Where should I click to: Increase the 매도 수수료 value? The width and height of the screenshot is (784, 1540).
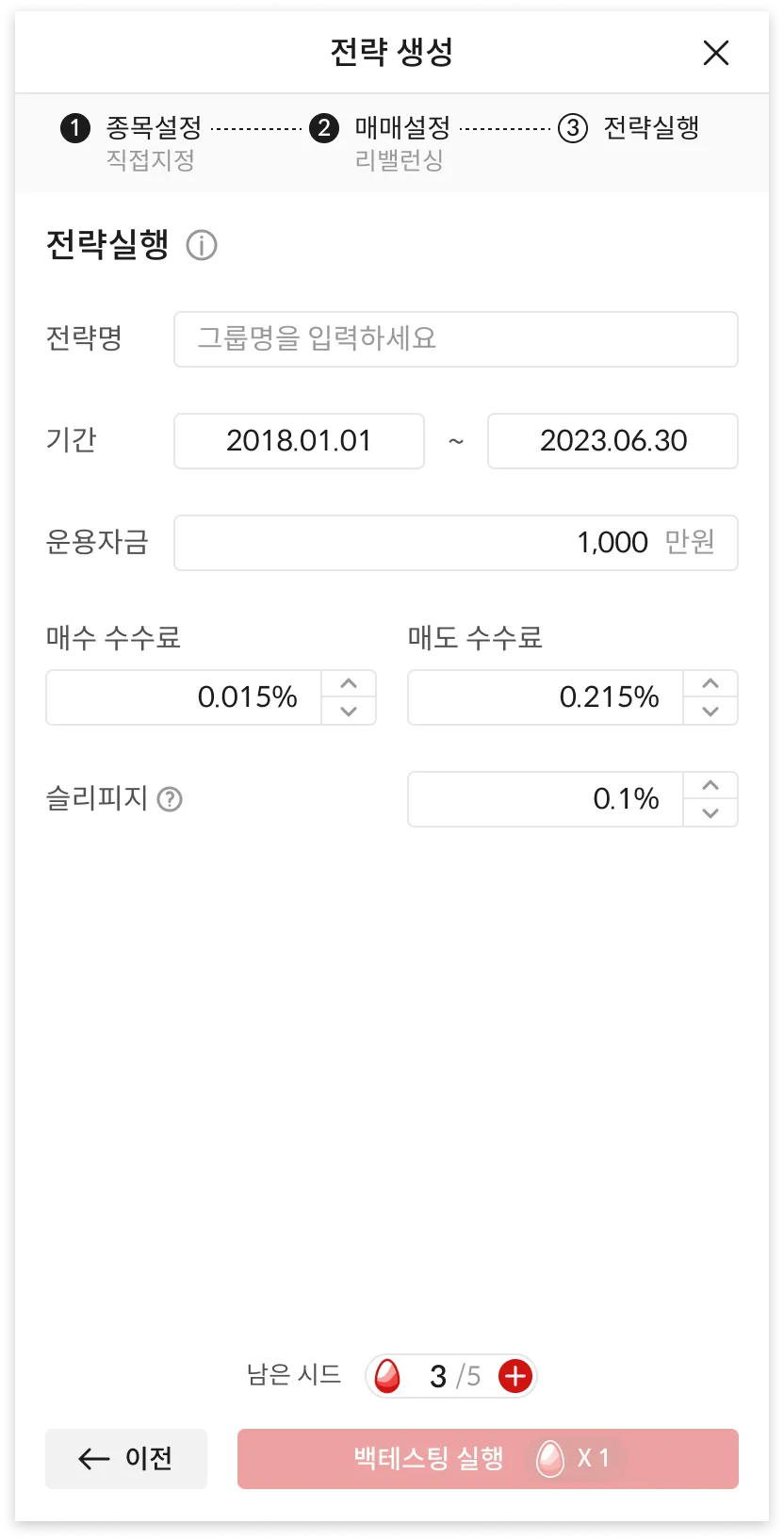710,684
